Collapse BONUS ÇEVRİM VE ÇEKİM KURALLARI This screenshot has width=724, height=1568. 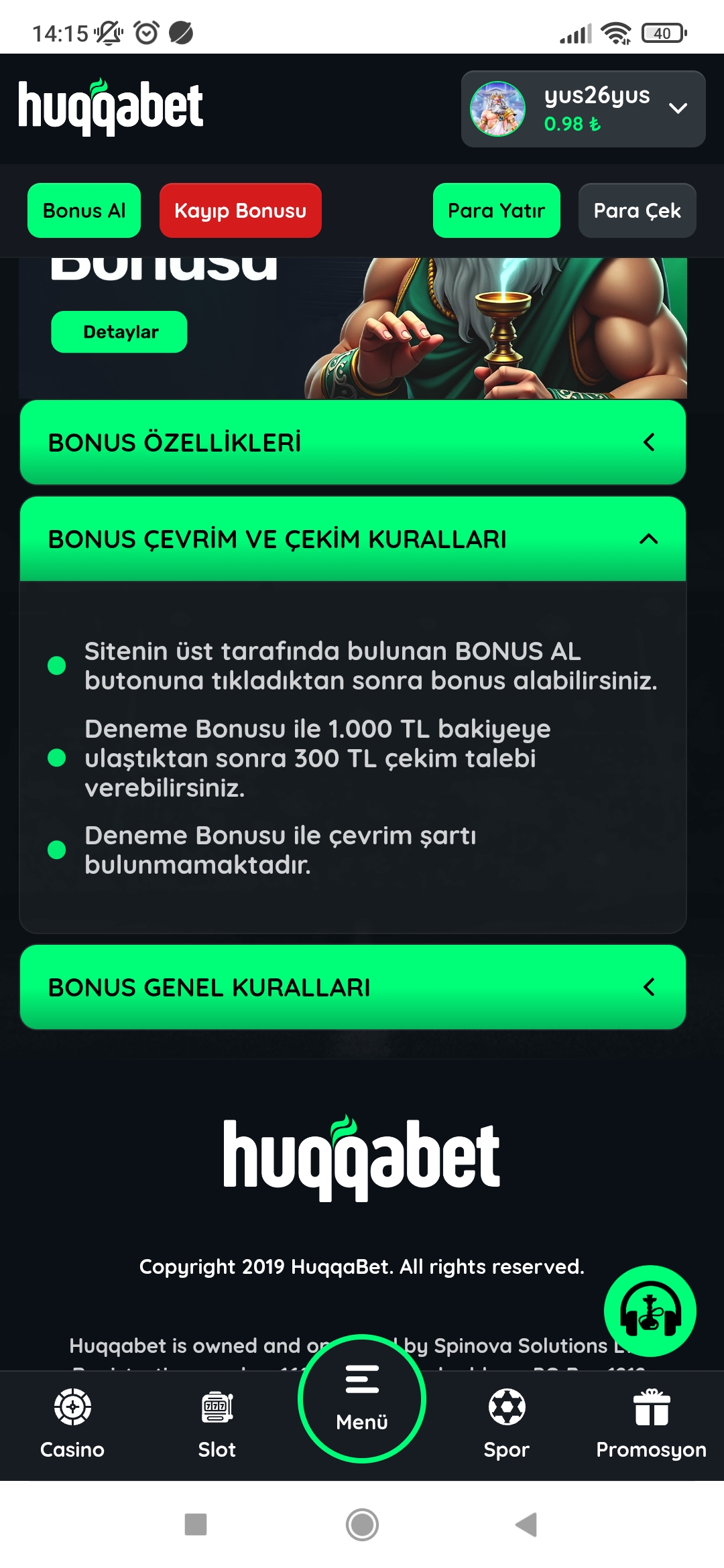tap(353, 539)
